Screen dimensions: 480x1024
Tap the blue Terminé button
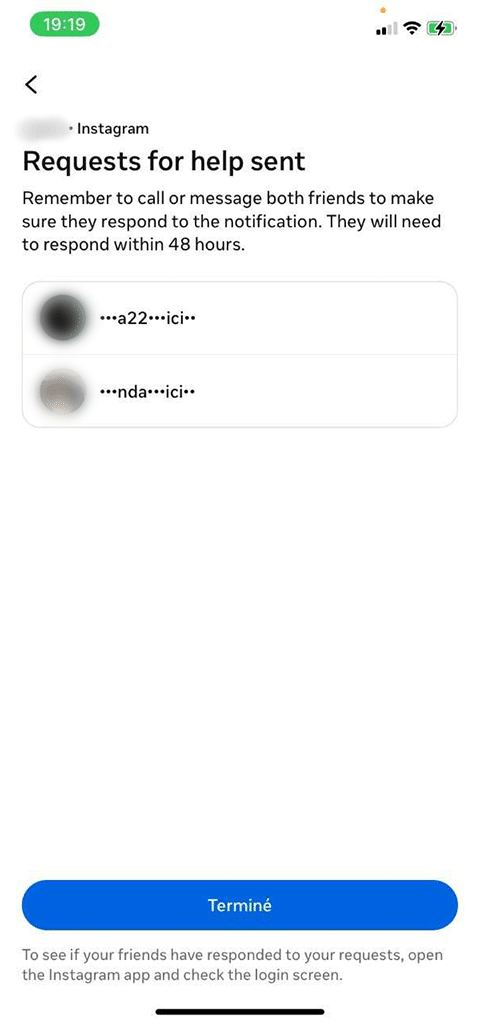(240, 905)
